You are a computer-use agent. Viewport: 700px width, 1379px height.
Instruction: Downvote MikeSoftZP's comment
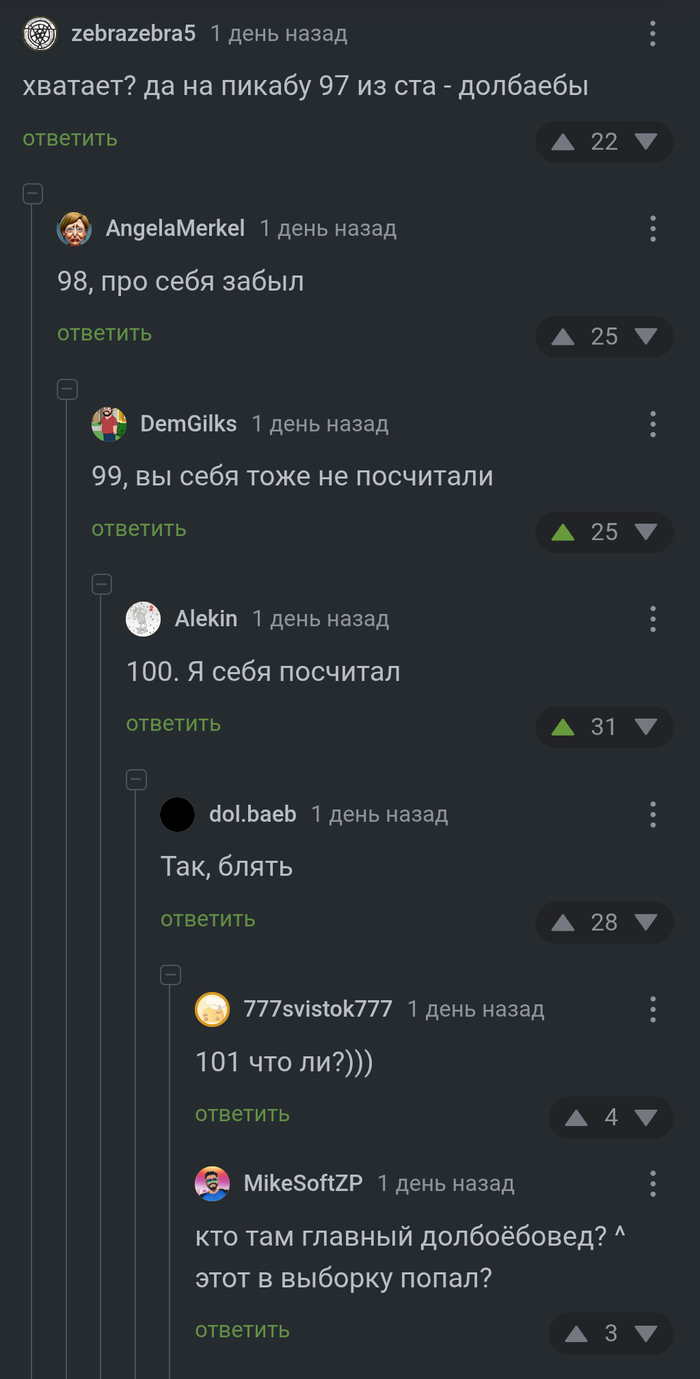[x=646, y=1334]
